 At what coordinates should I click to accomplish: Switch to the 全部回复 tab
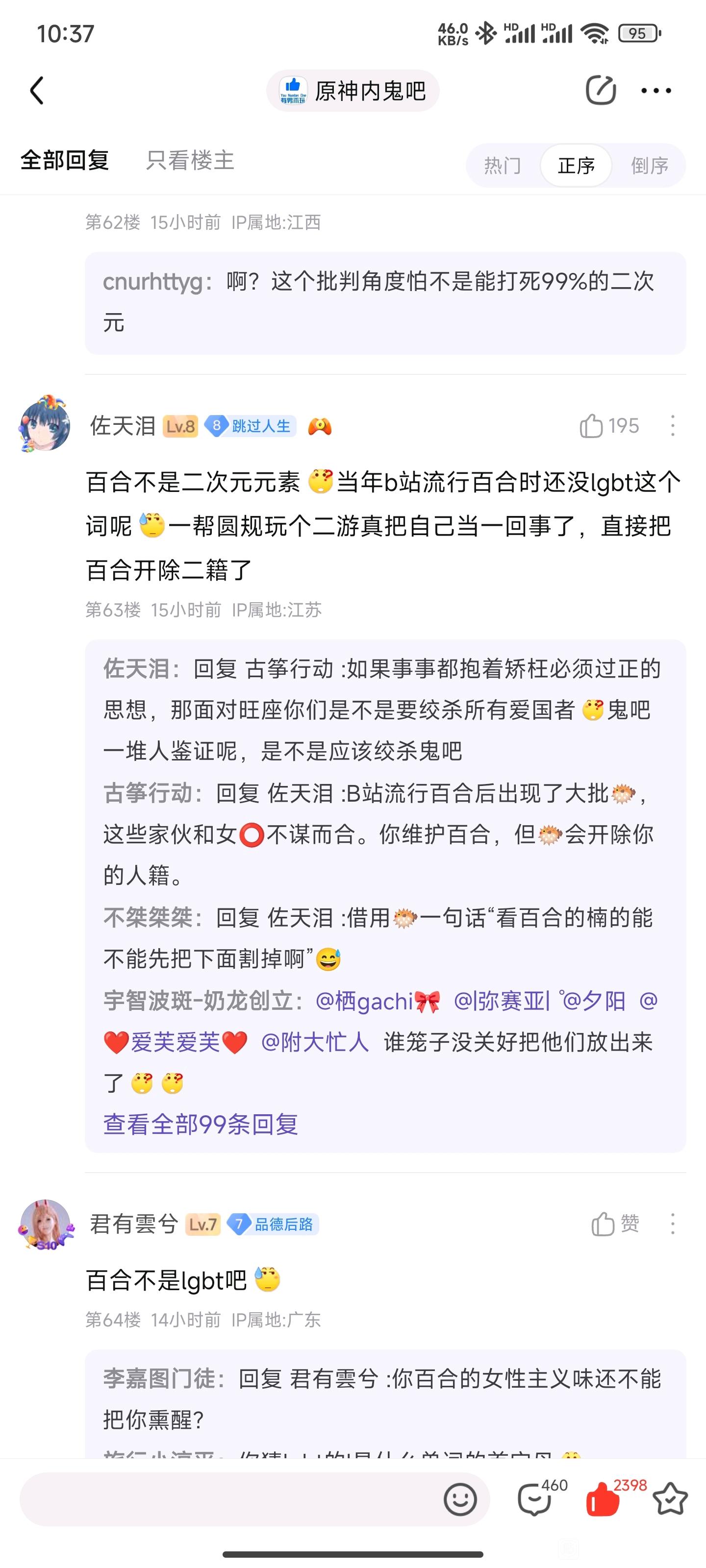point(65,160)
